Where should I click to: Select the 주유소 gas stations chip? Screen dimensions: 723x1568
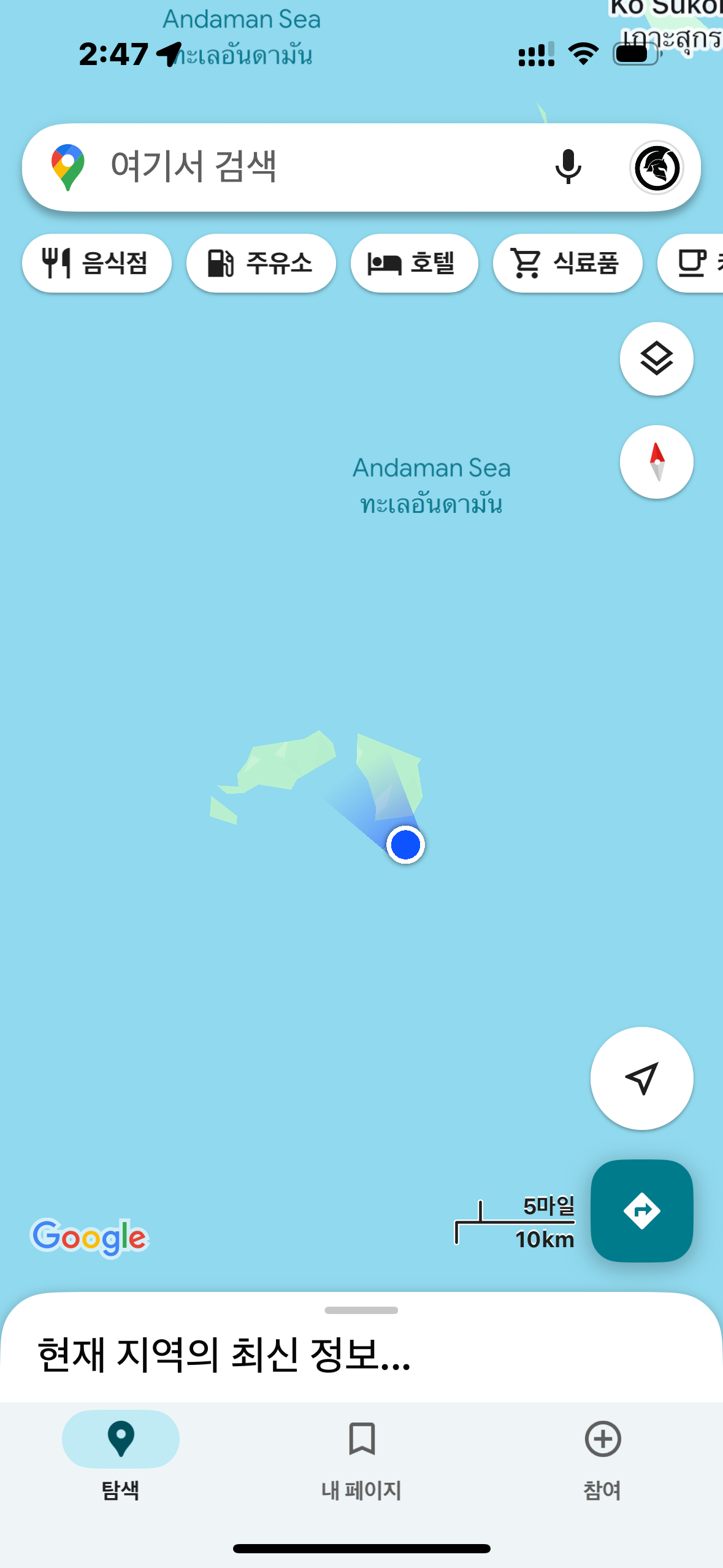click(261, 263)
